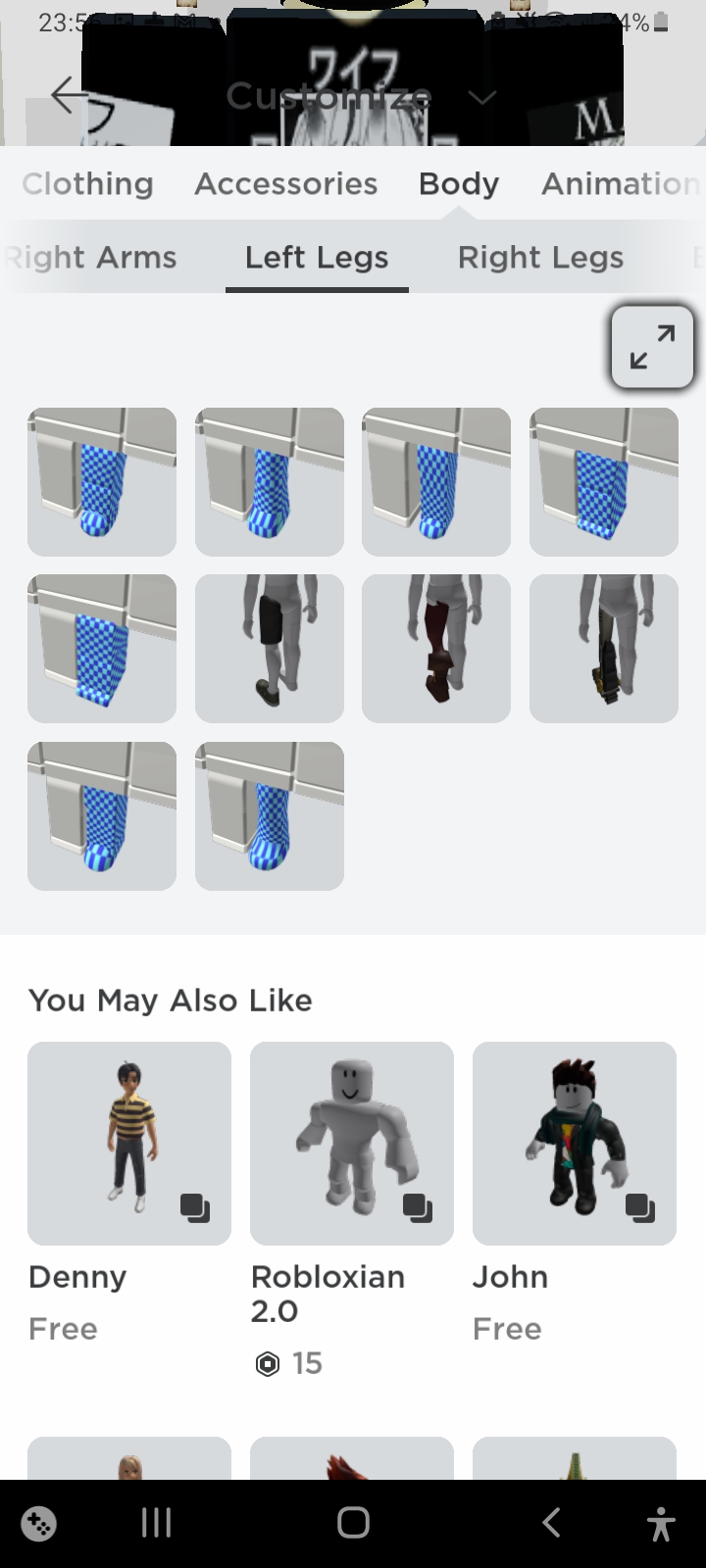The width and height of the screenshot is (706, 1568).
Task: Equip the black shorts left leg
Action: [x=270, y=649]
